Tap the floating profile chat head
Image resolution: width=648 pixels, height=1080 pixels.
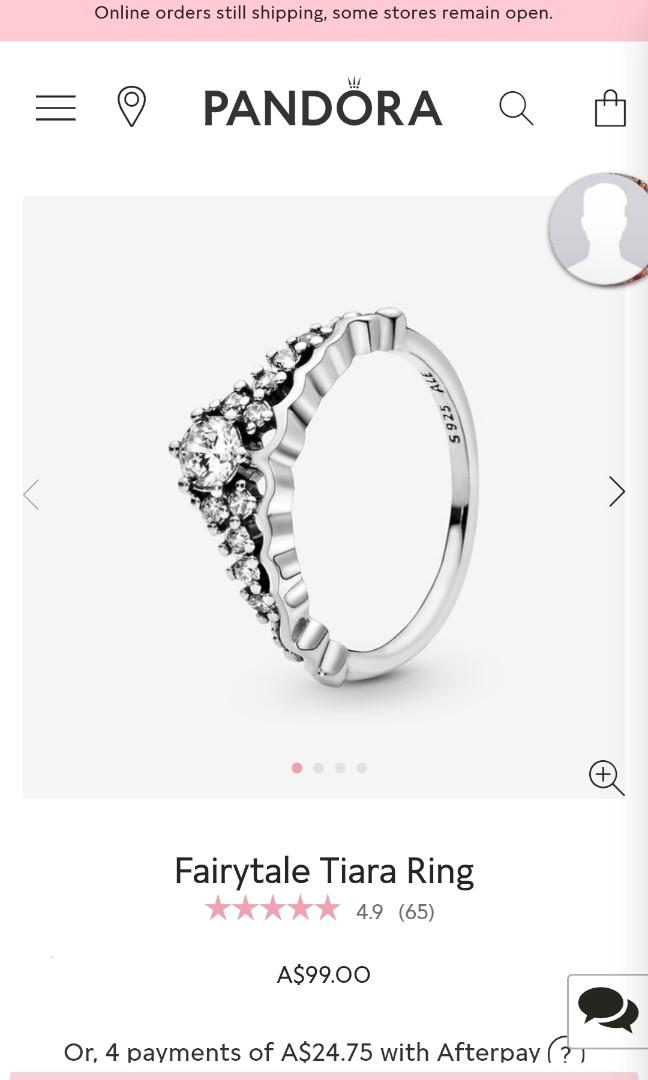(600, 230)
